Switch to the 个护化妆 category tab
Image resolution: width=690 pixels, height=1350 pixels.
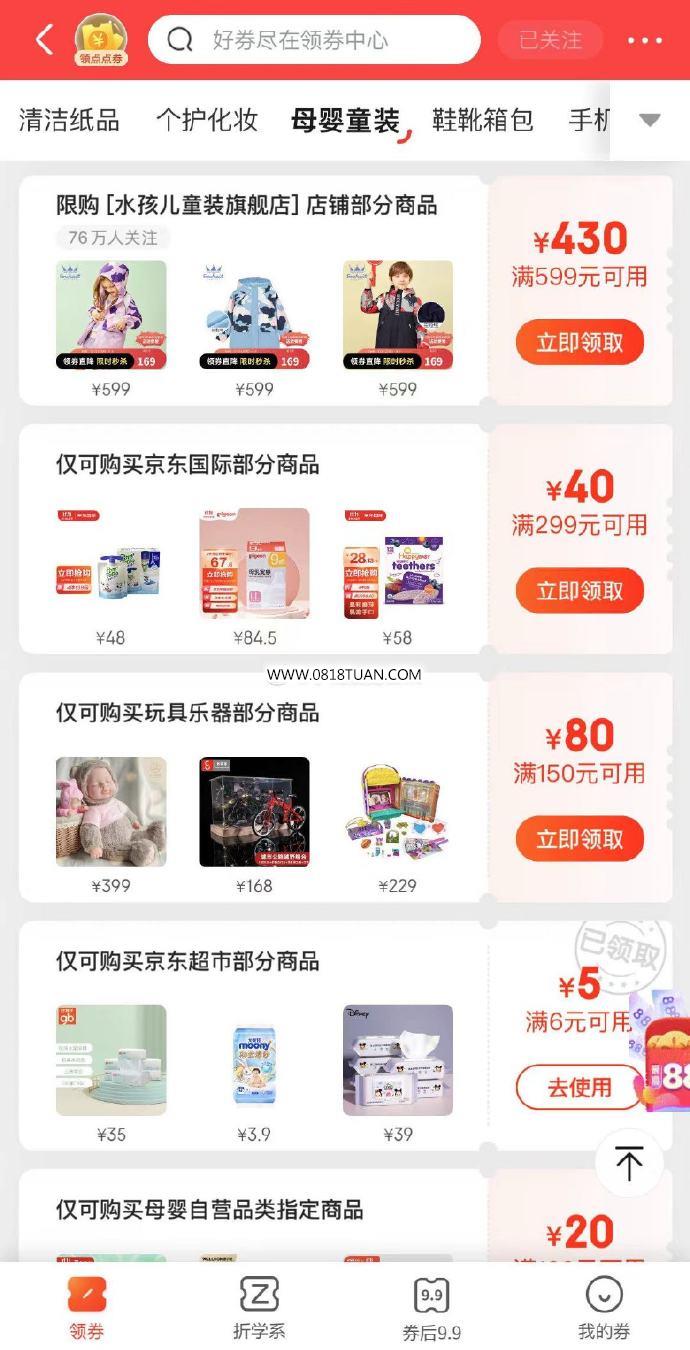207,121
